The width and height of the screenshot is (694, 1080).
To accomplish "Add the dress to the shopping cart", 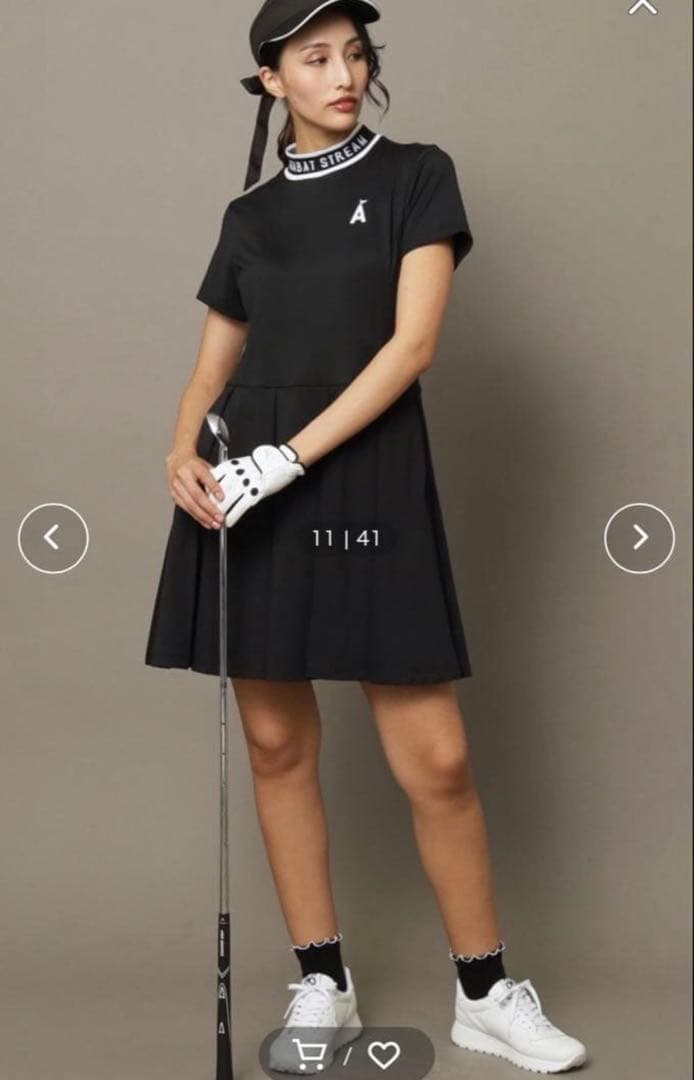I will tap(310, 1054).
